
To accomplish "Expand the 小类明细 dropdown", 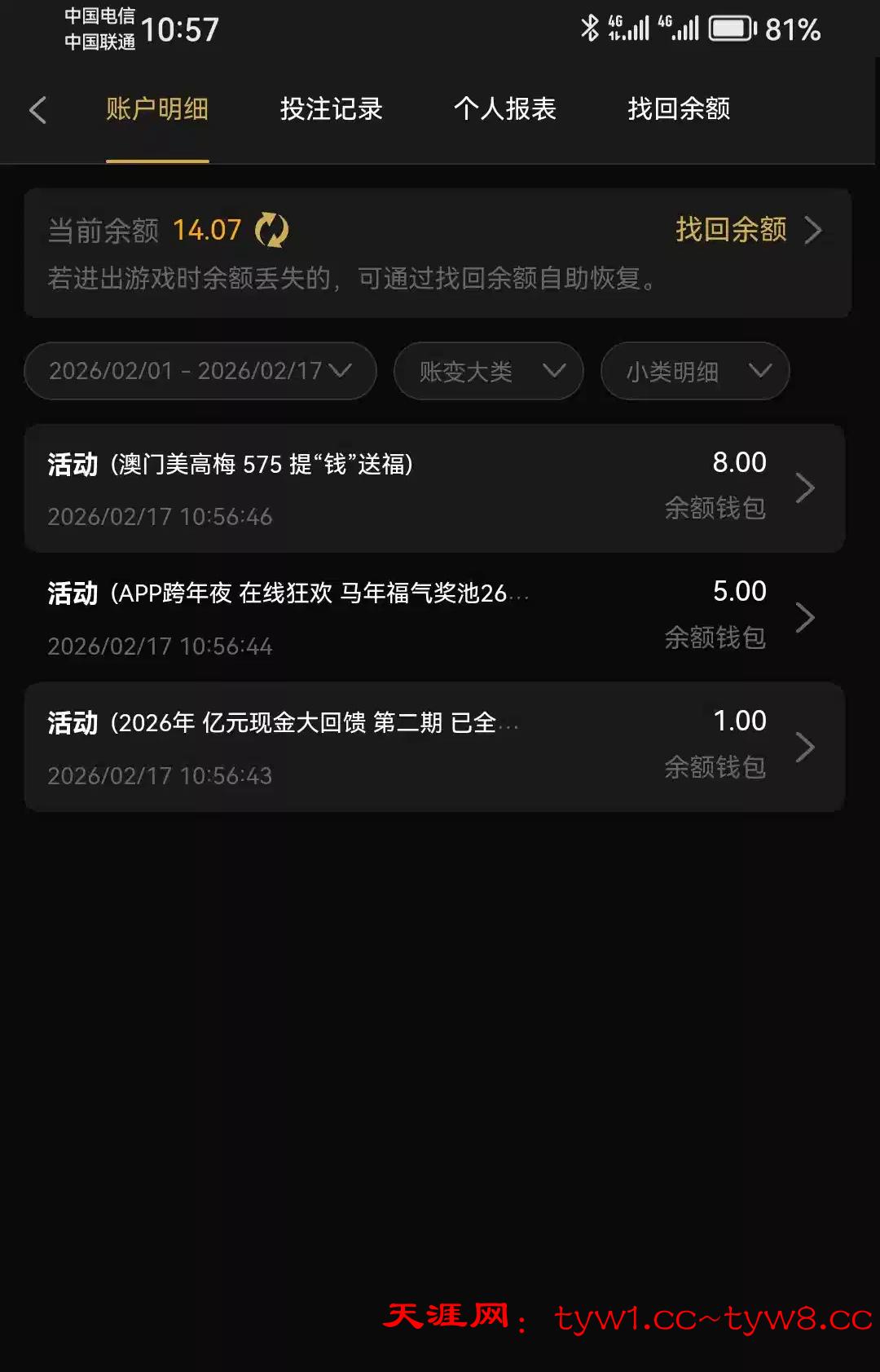I will [x=694, y=372].
